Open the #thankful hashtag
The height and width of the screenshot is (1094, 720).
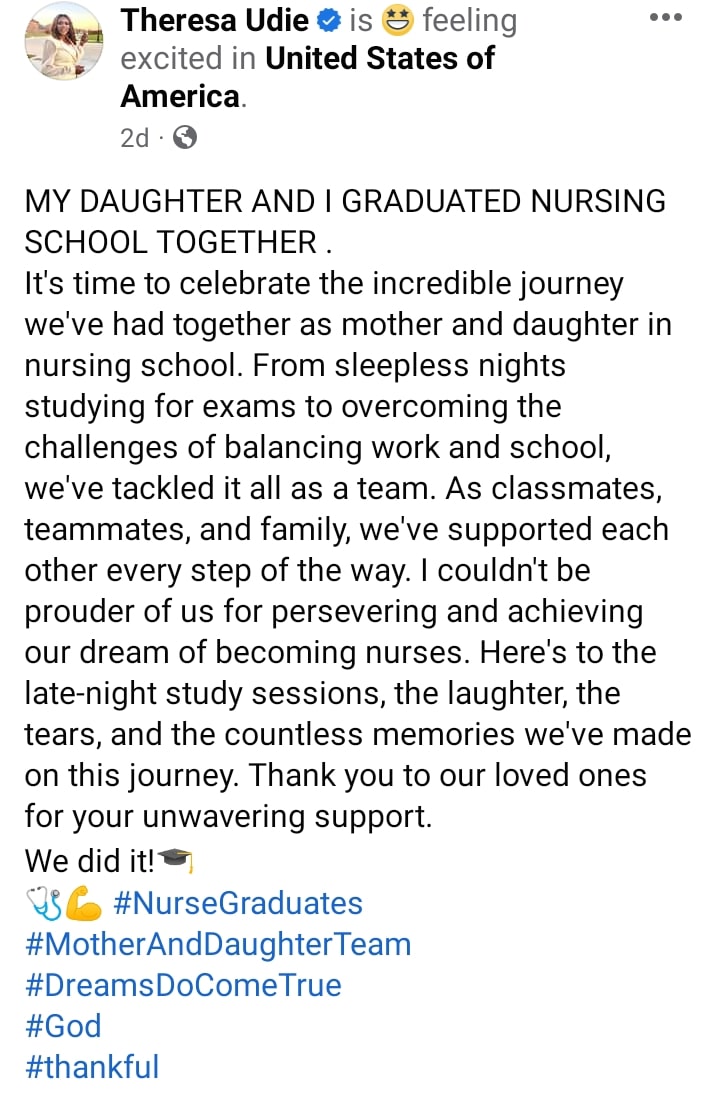tap(92, 1066)
